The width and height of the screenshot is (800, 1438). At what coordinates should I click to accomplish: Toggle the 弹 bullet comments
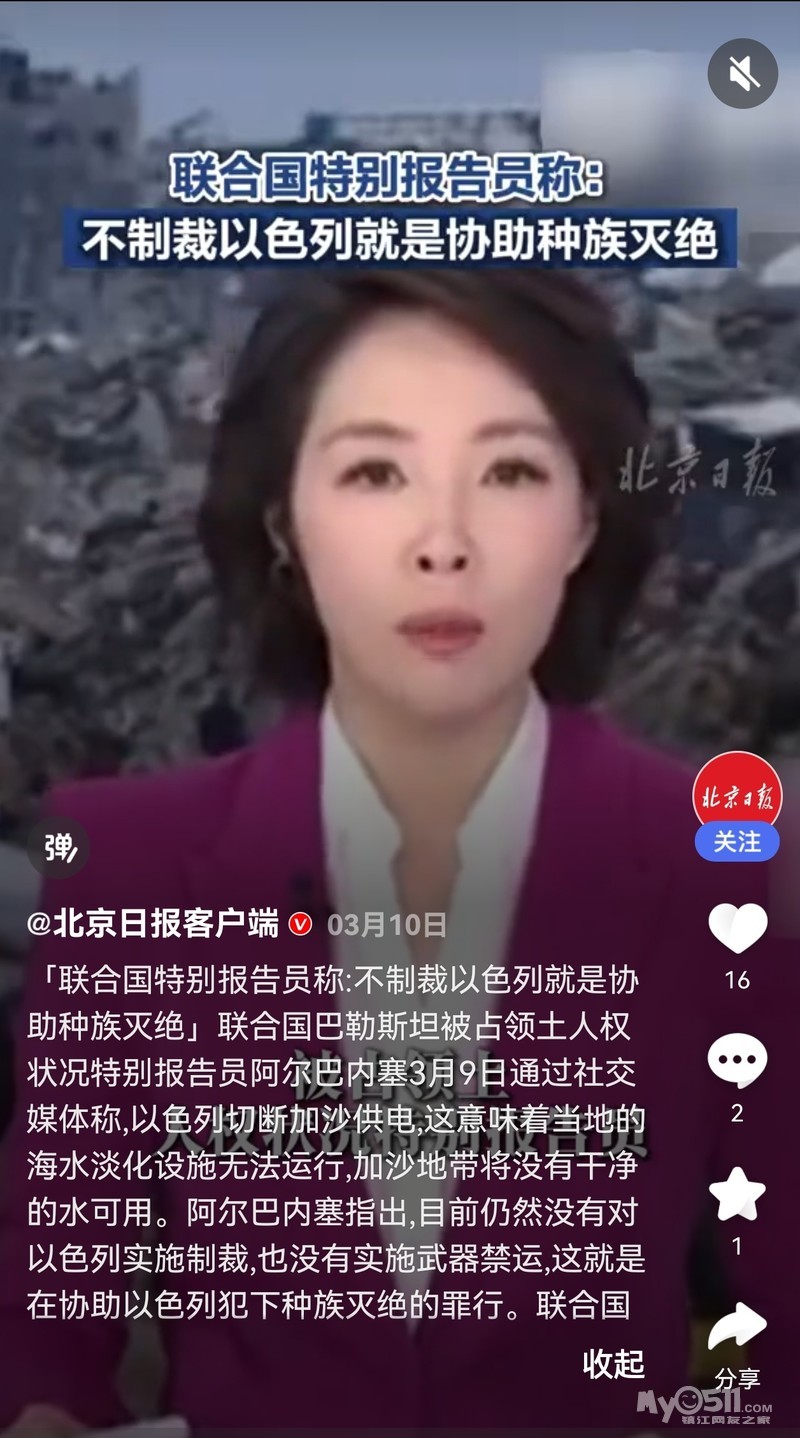(x=59, y=847)
